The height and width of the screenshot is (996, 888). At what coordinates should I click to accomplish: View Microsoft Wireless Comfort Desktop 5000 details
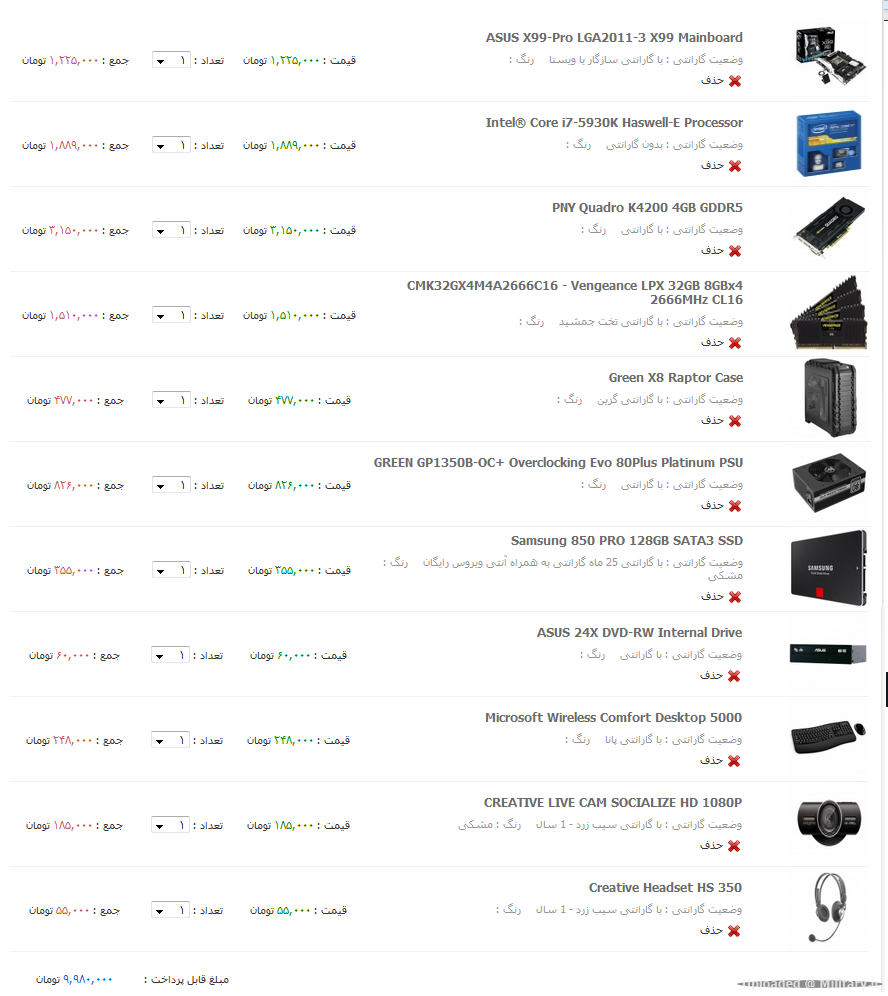(613, 718)
